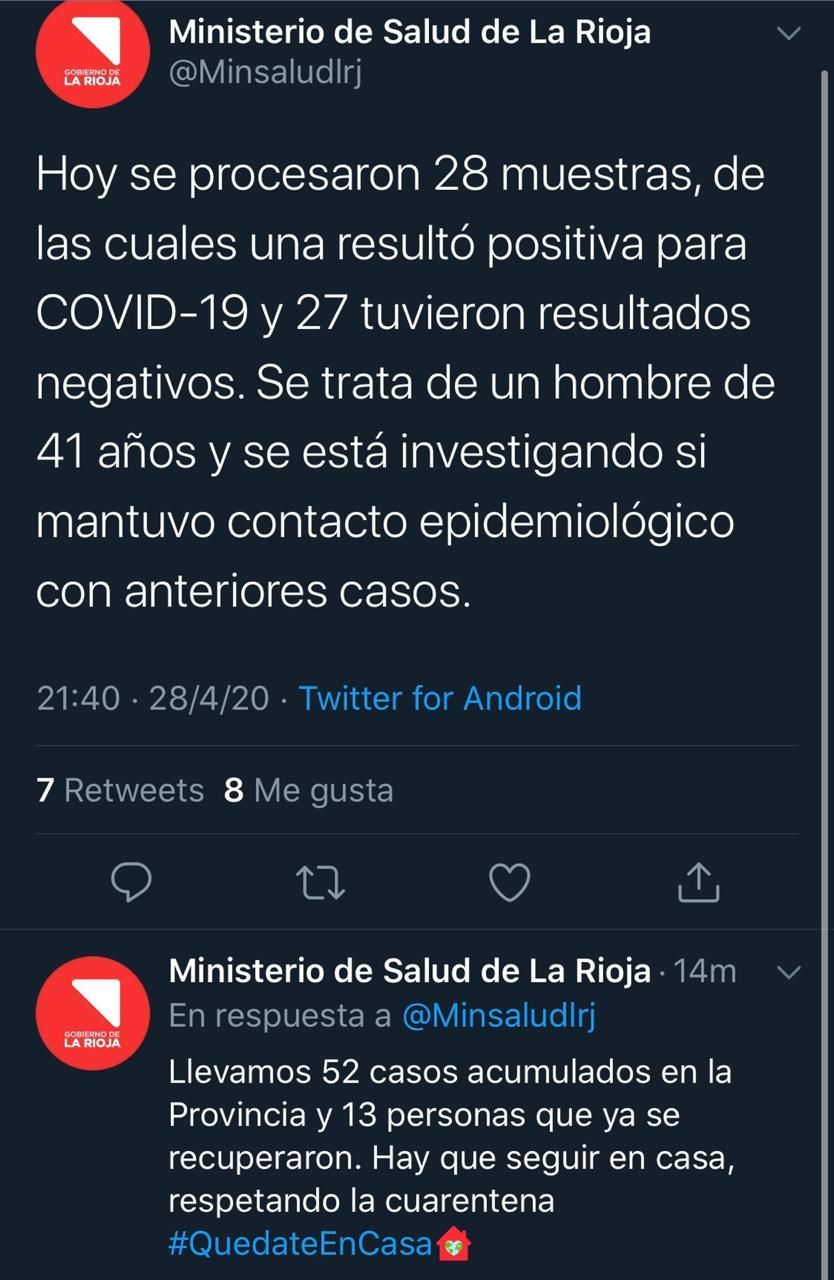Open the reply about 52 casos acumulados

(x=450, y=1135)
